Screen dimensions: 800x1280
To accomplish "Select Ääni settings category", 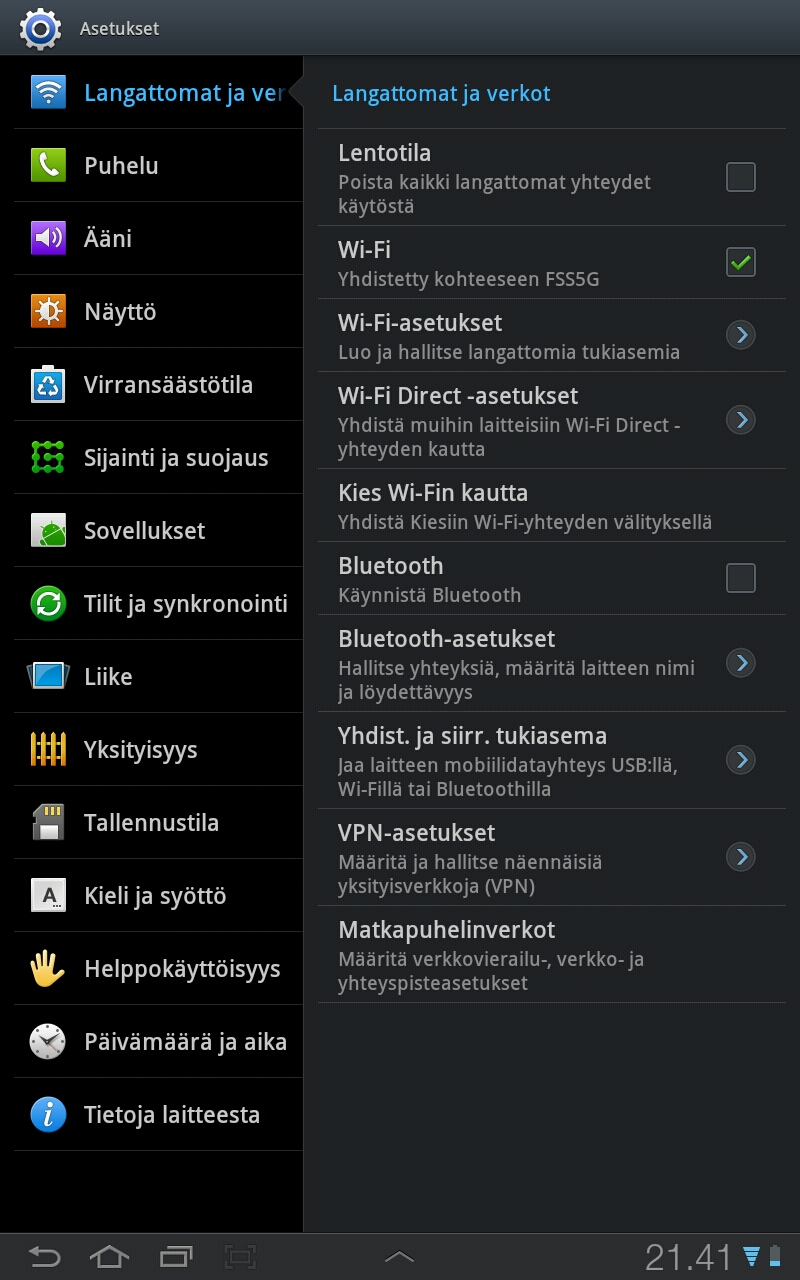I will pos(158,238).
